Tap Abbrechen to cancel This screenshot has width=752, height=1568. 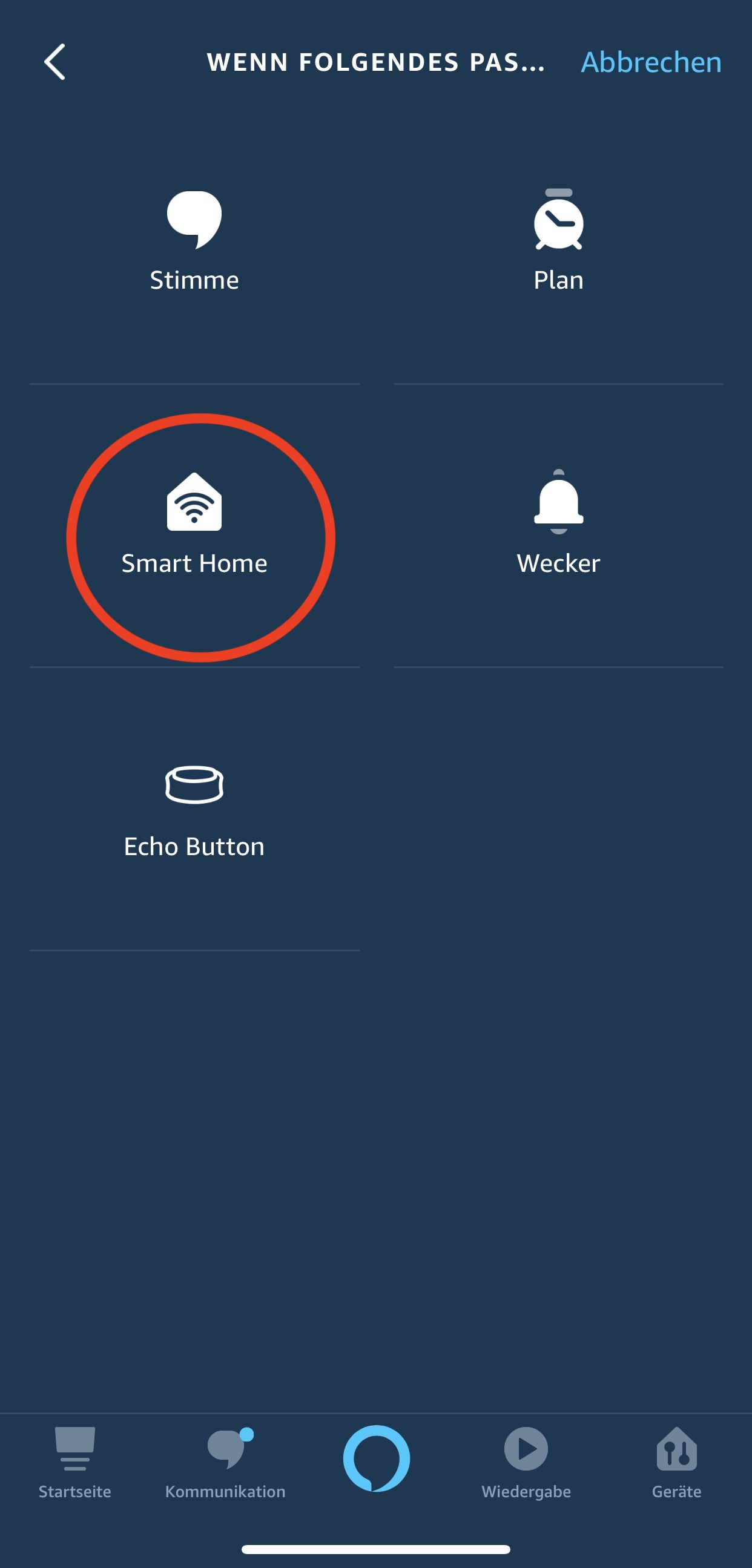(x=651, y=62)
